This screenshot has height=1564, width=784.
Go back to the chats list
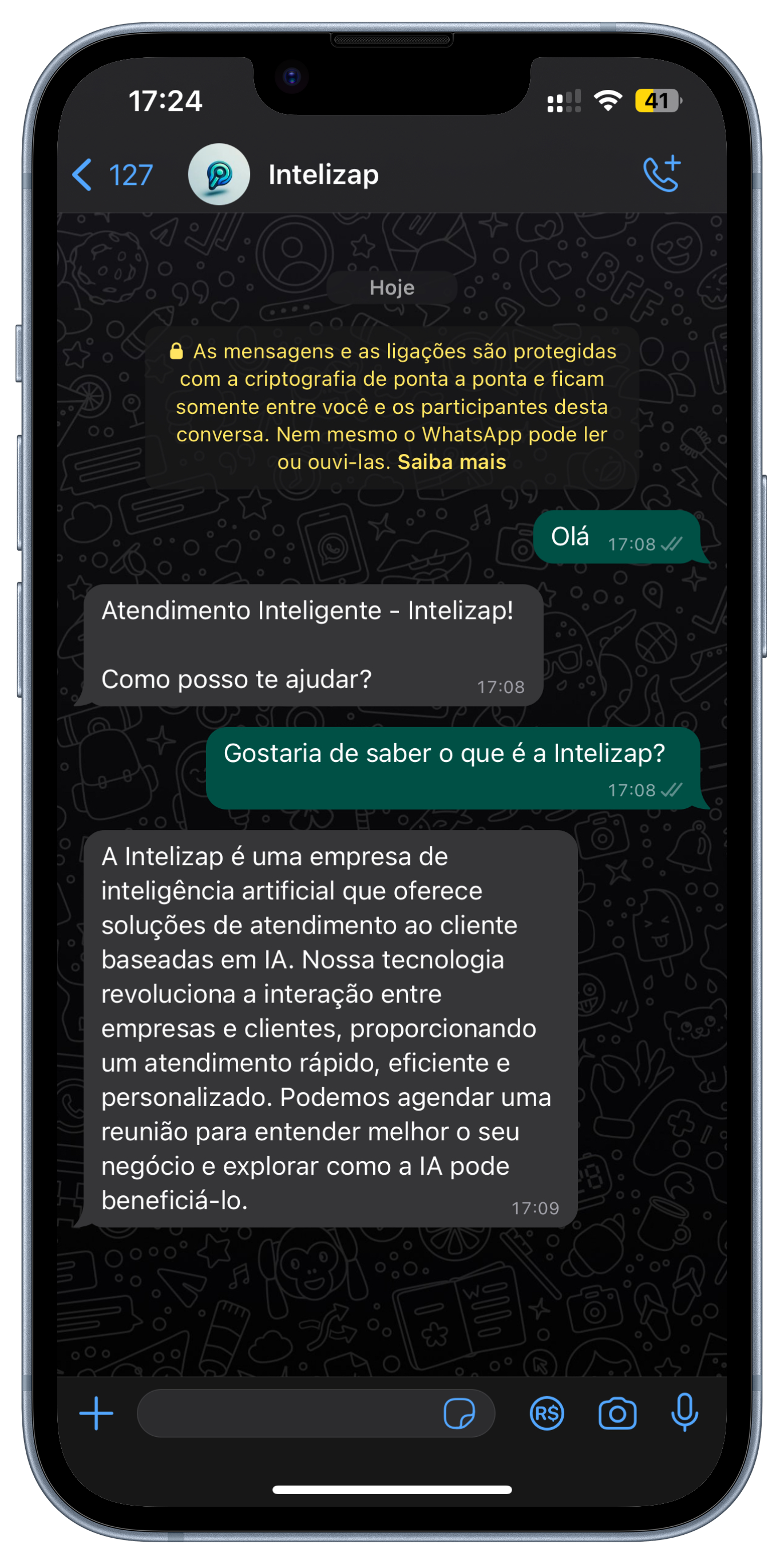111,176
